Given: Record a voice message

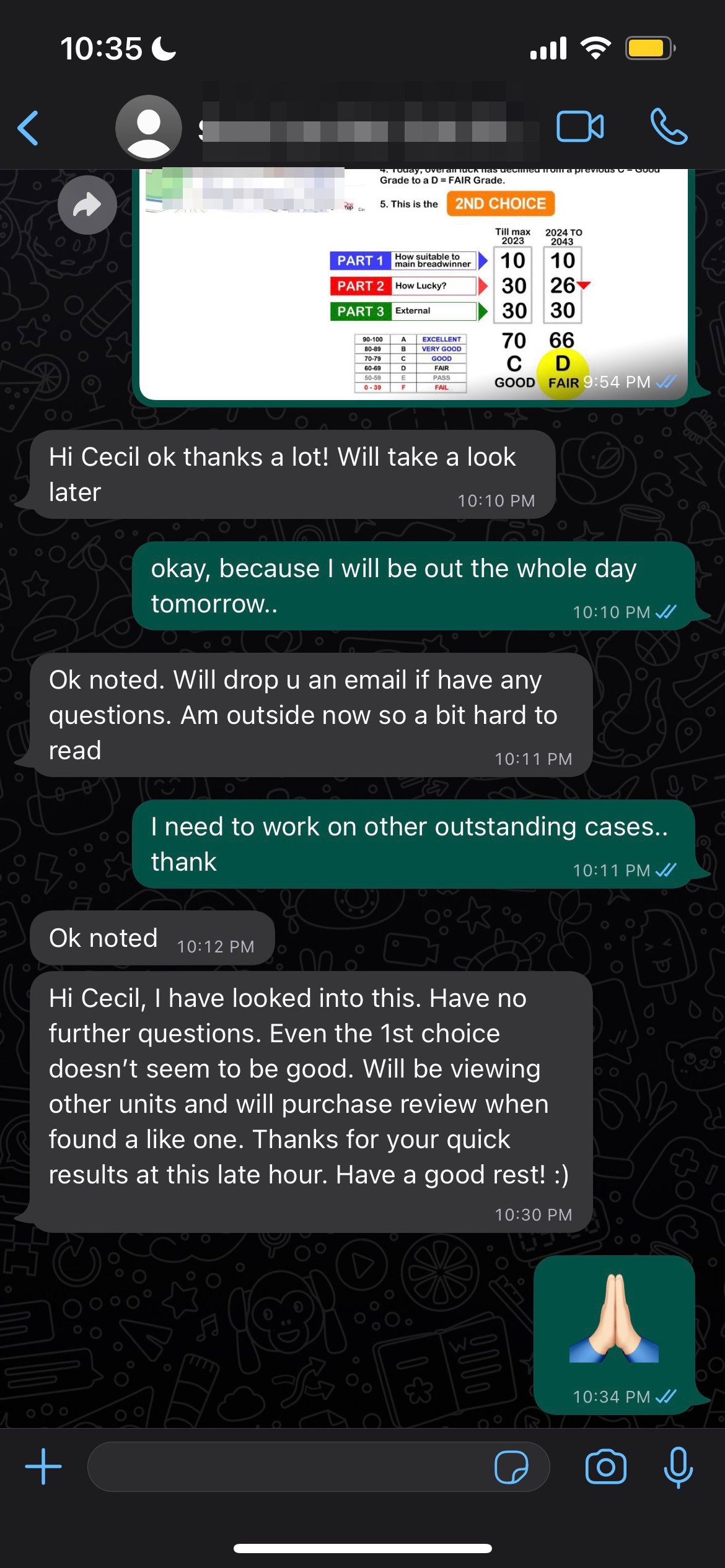Looking at the screenshot, I should point(679,1466).
